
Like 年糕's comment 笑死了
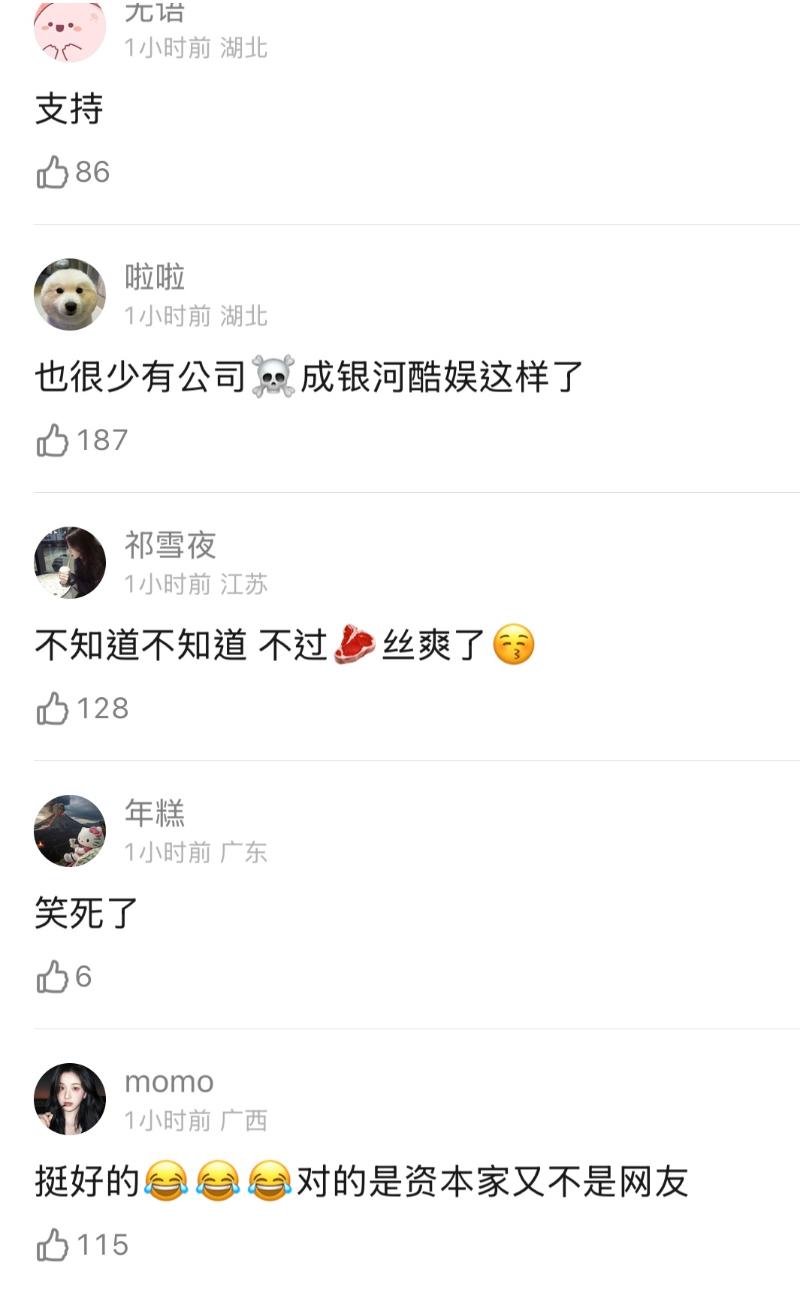53,977
